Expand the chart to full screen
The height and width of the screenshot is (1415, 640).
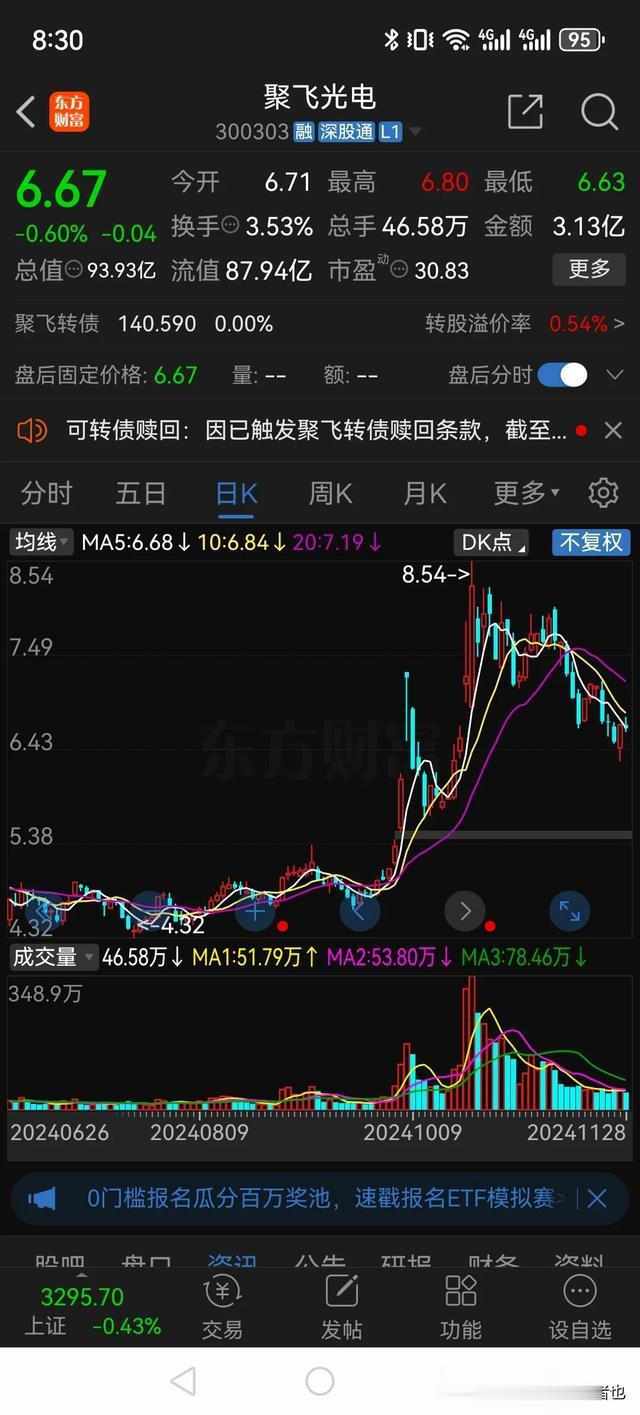(x=569, y=911)
